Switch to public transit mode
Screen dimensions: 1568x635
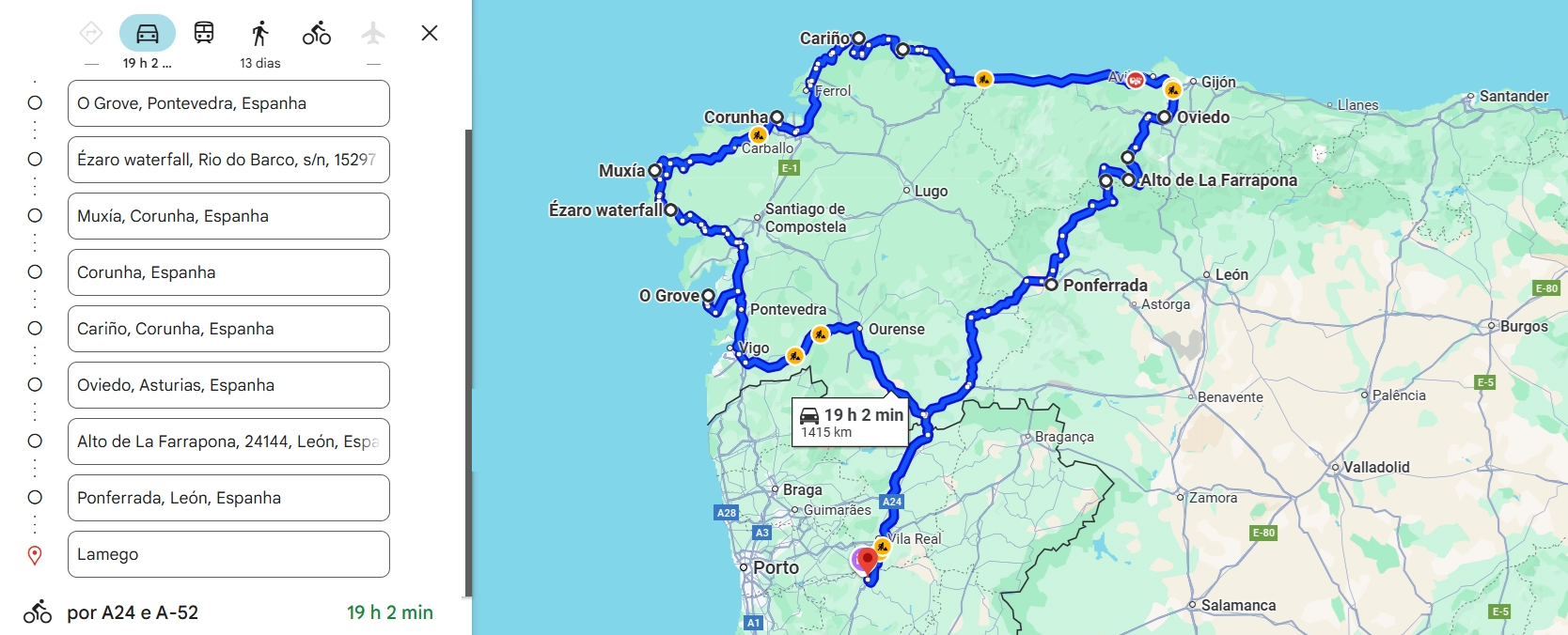[x=204, y=34]
